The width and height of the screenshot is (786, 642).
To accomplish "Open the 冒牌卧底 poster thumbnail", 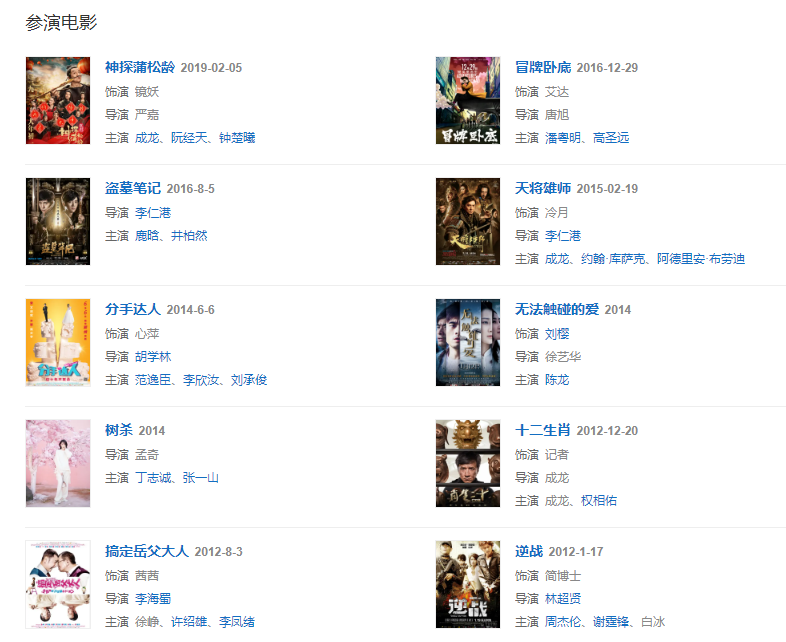I will [468, 100].
